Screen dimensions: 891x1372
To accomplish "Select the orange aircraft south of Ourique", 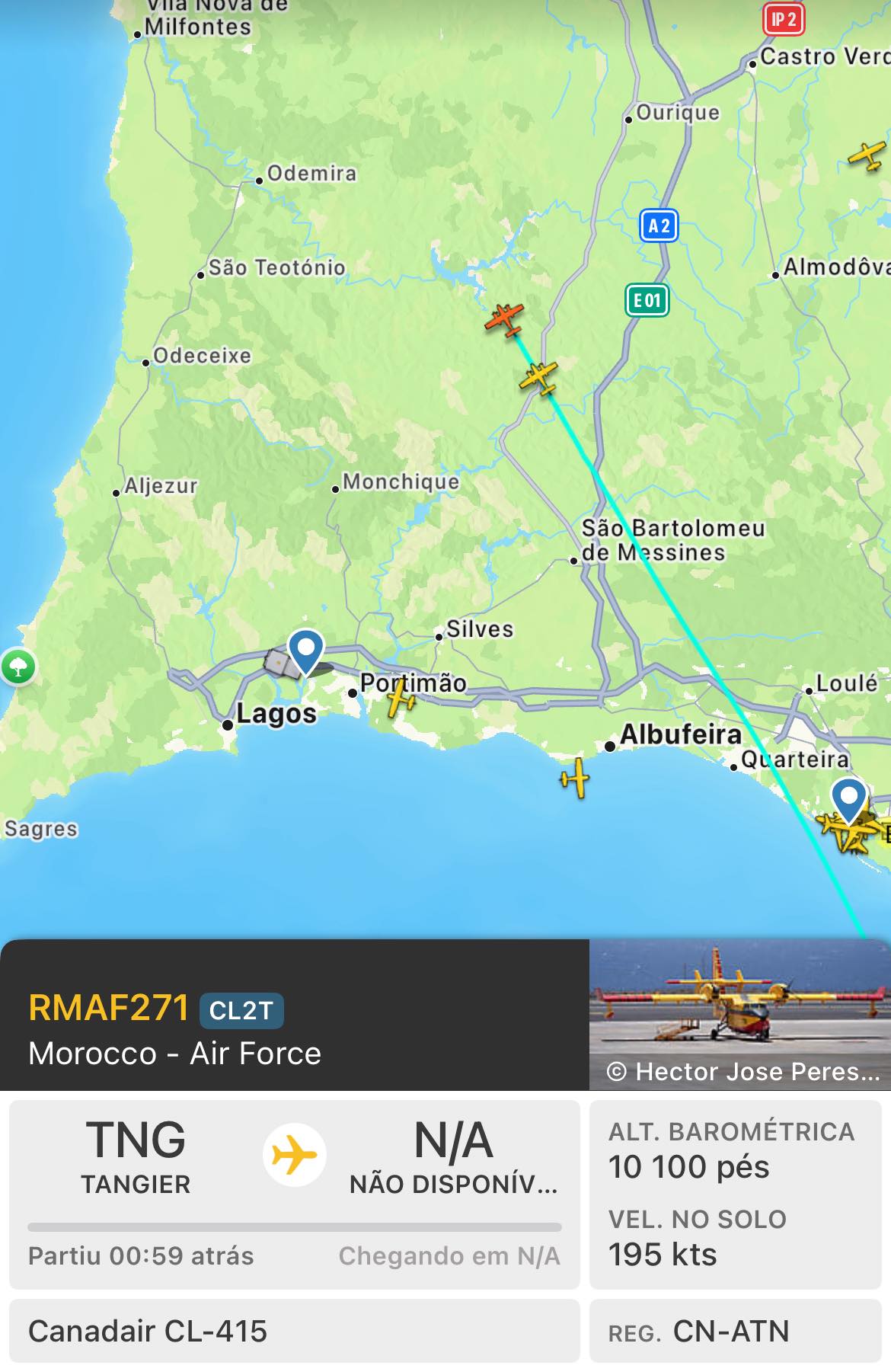I will click(504, 318).
